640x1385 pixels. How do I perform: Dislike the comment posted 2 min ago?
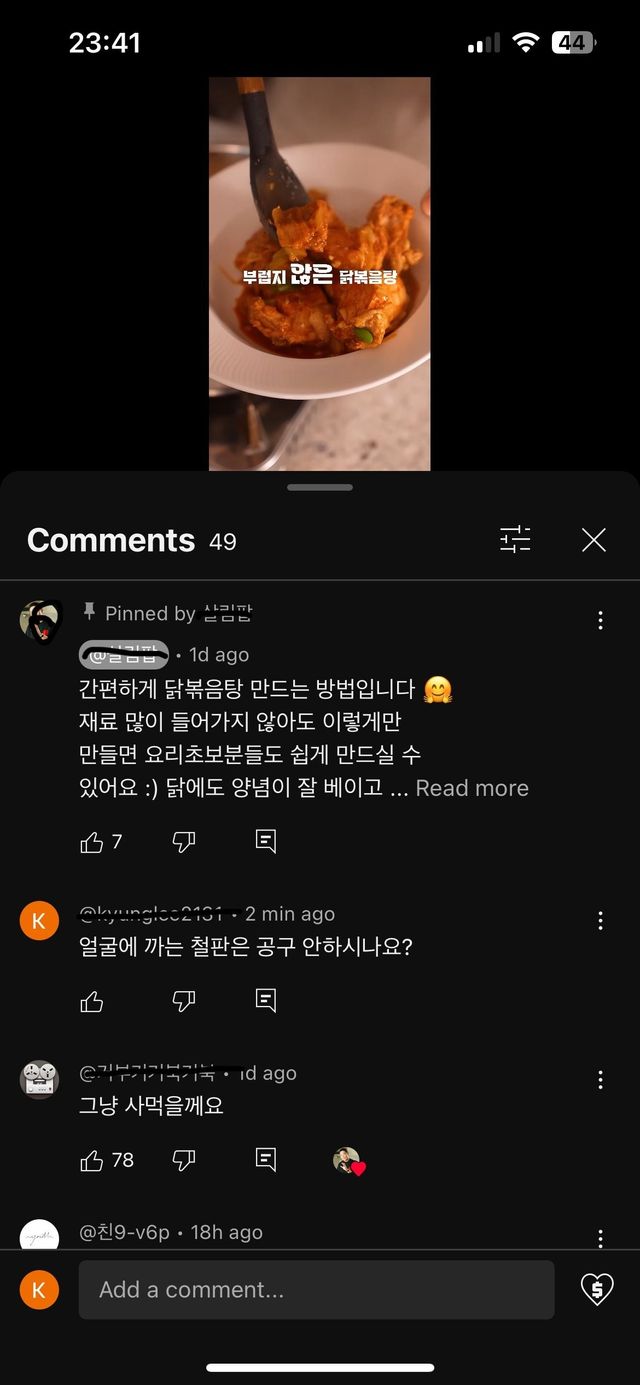click(x=184, y=1001)
